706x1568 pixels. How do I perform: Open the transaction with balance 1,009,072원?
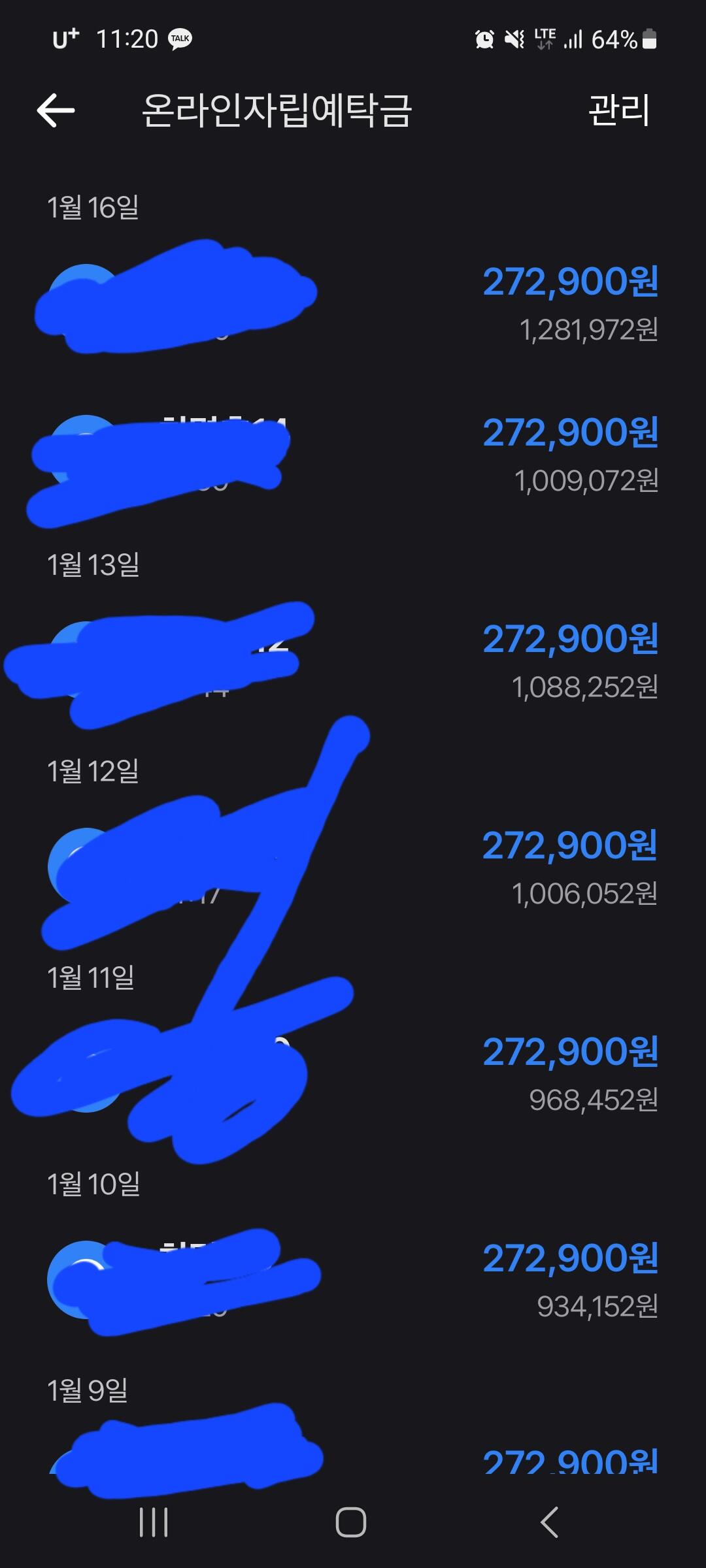tap(353, 455)
